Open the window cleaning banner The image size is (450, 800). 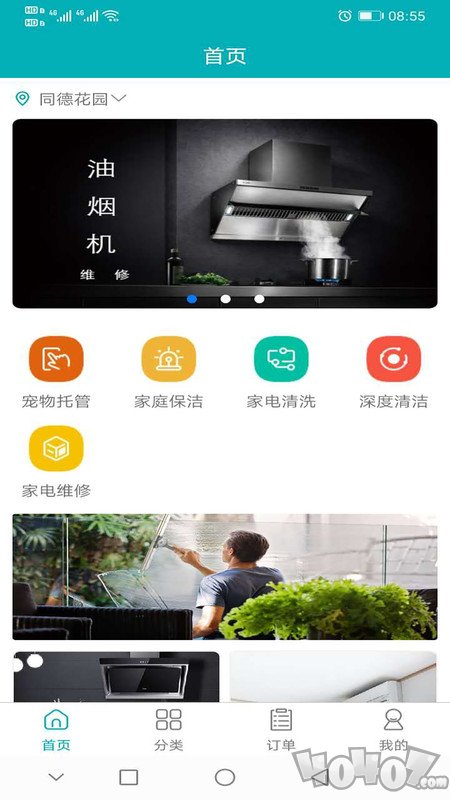pos(225,577)
